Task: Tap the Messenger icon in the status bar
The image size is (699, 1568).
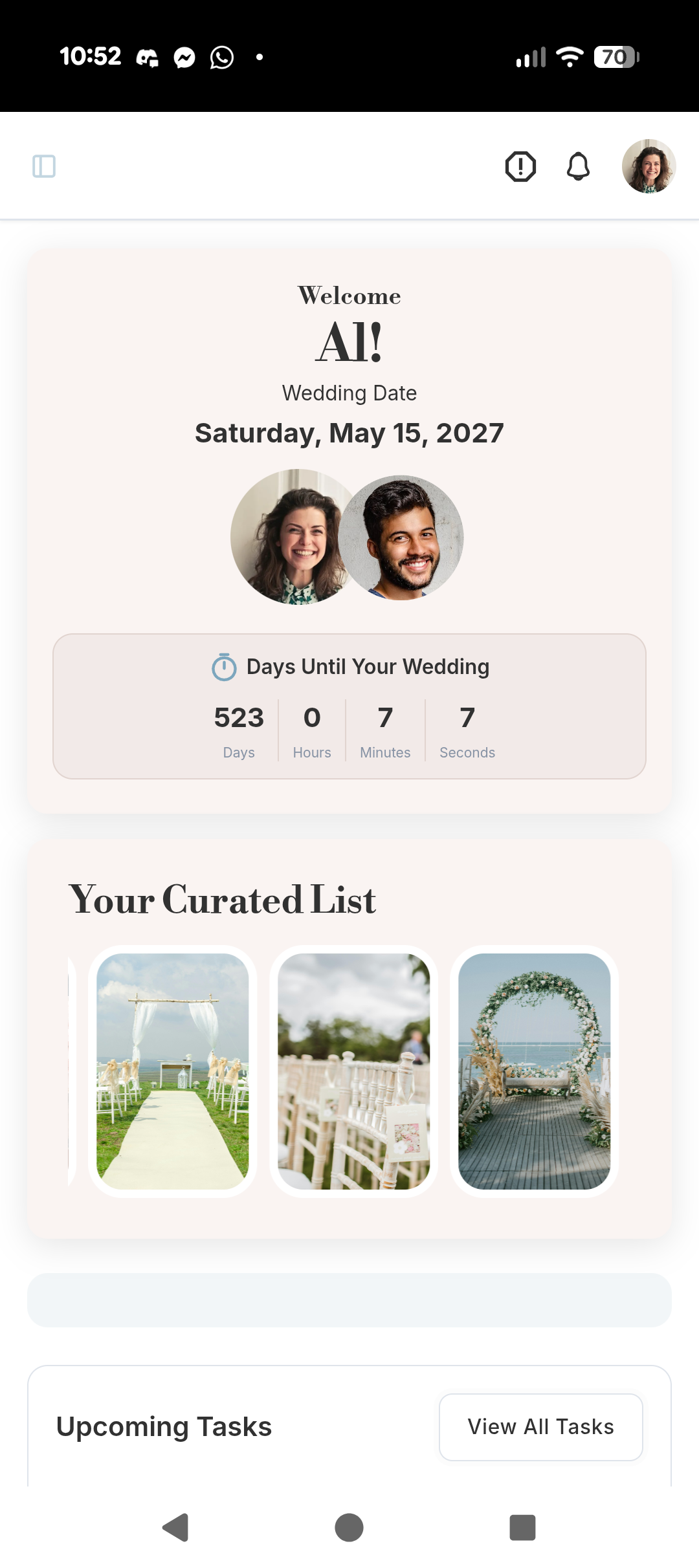Action: (x=184, y=57)
